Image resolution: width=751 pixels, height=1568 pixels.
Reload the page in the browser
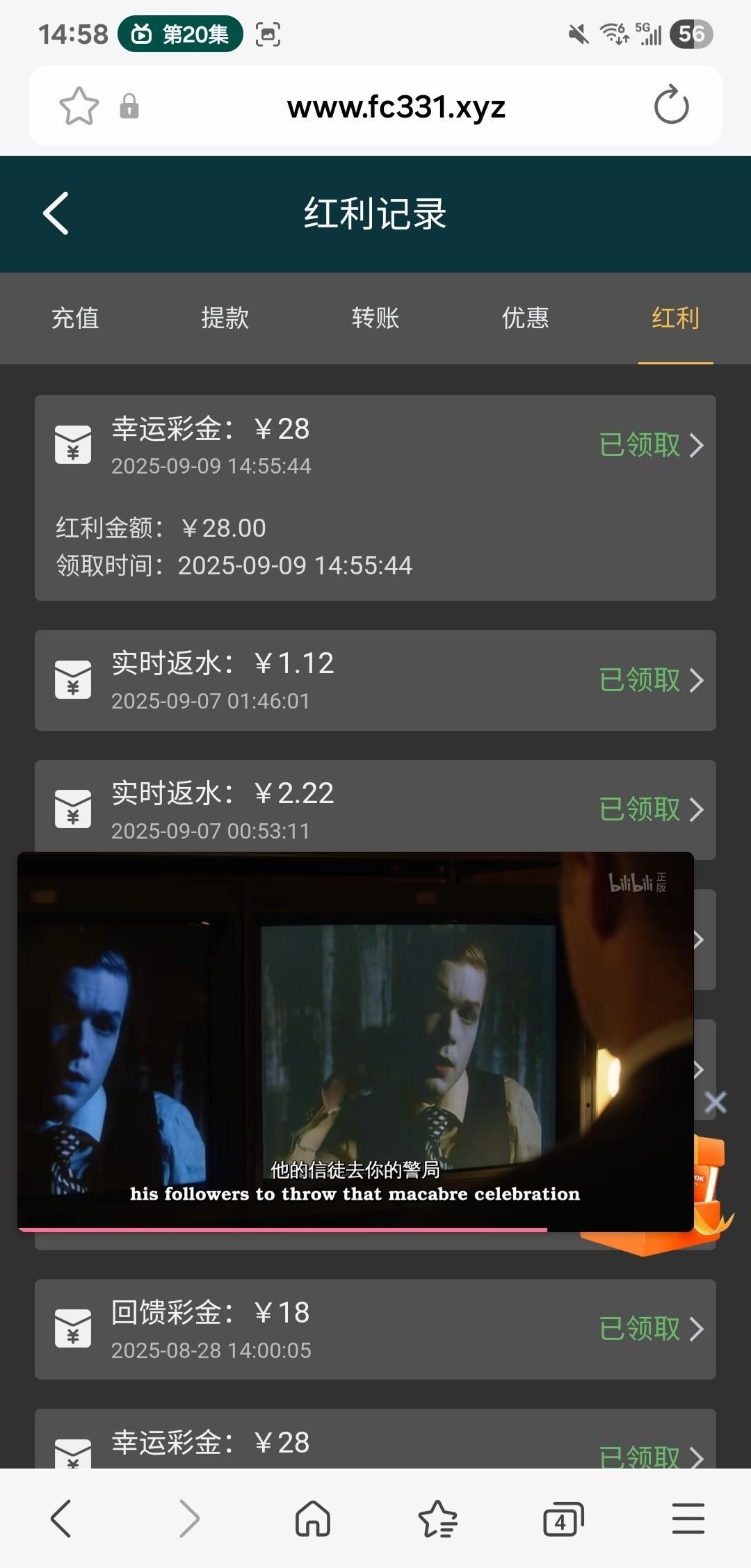[x=671, y=106]
